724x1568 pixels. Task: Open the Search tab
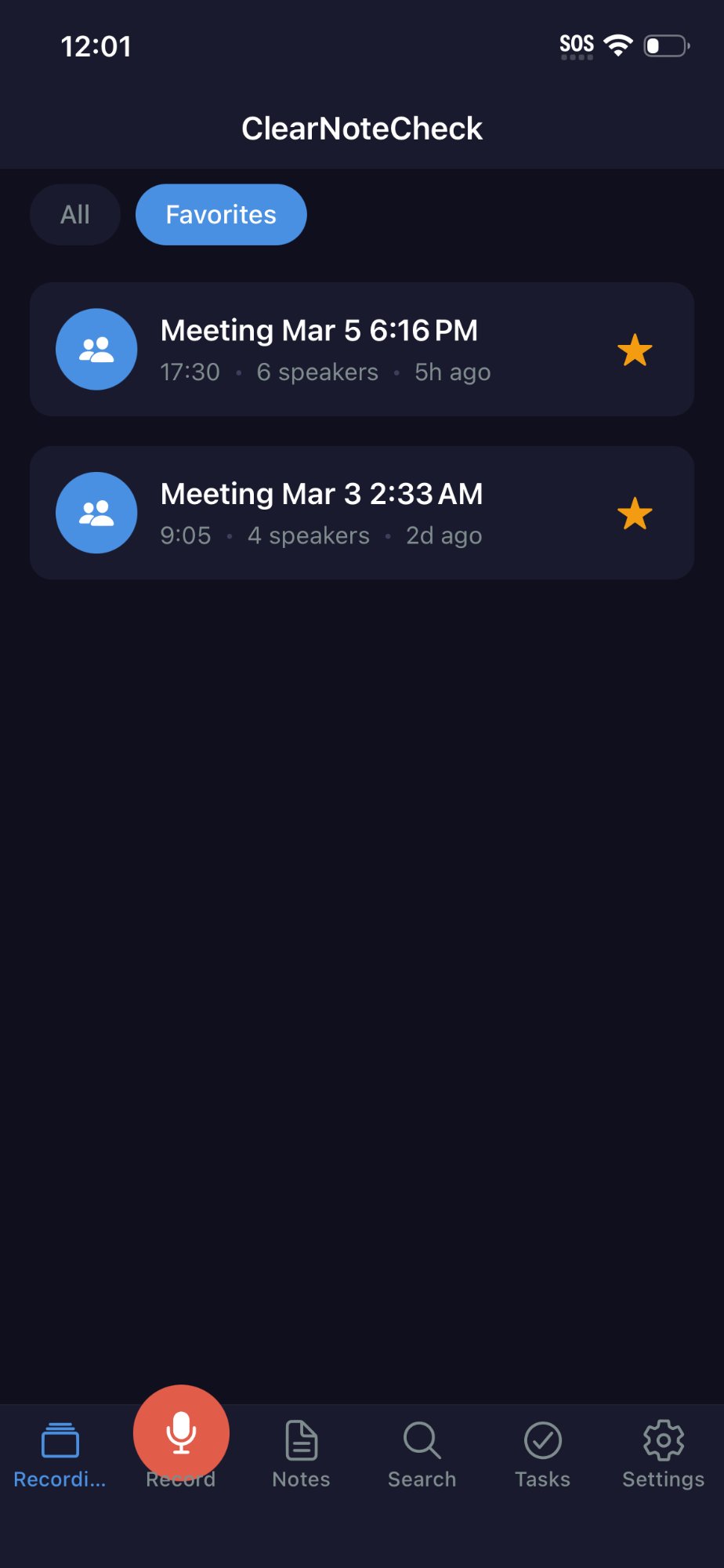click(x=422, y=1454)
